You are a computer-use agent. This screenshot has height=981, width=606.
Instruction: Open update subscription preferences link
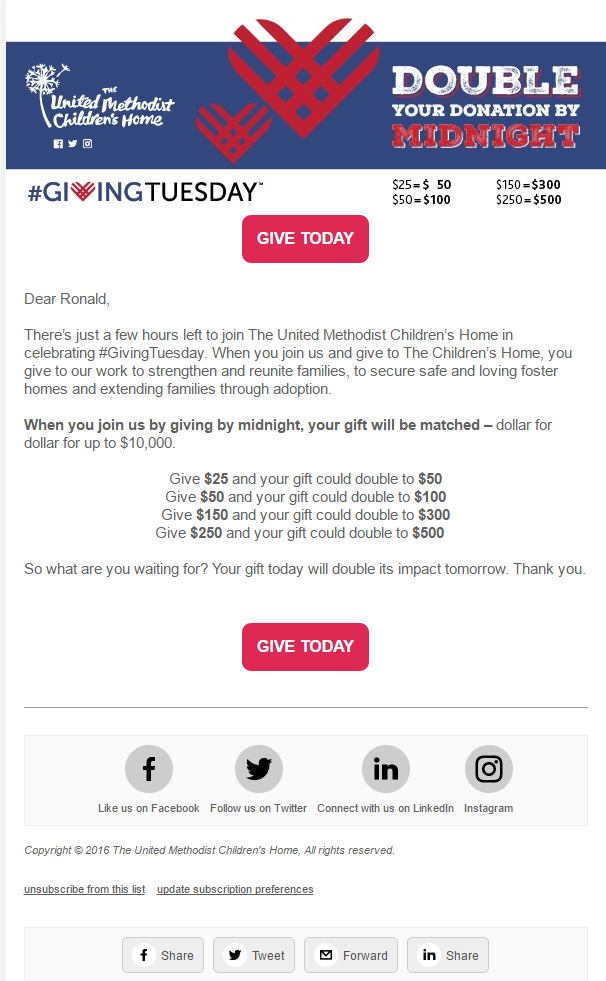235,889
